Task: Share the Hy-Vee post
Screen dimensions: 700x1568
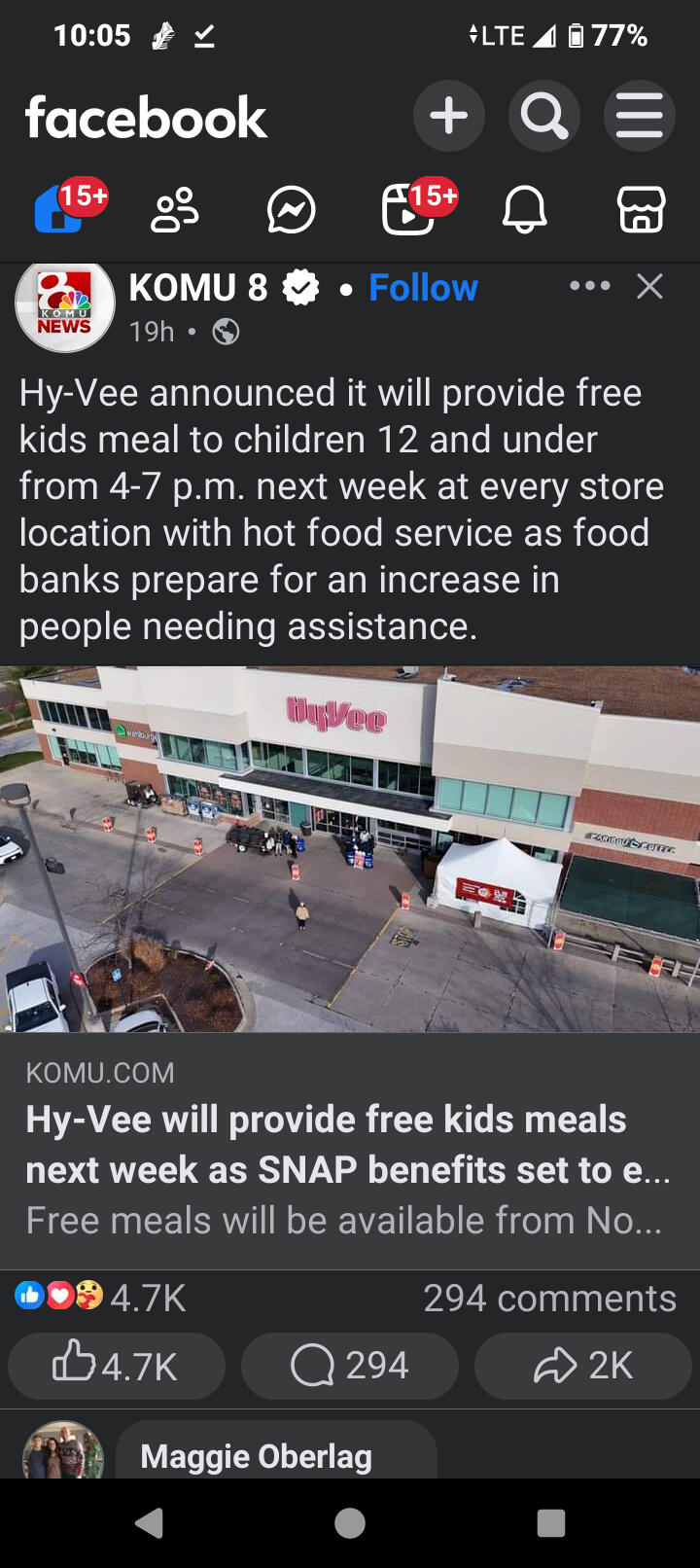Action: [x=582, y=1366]
